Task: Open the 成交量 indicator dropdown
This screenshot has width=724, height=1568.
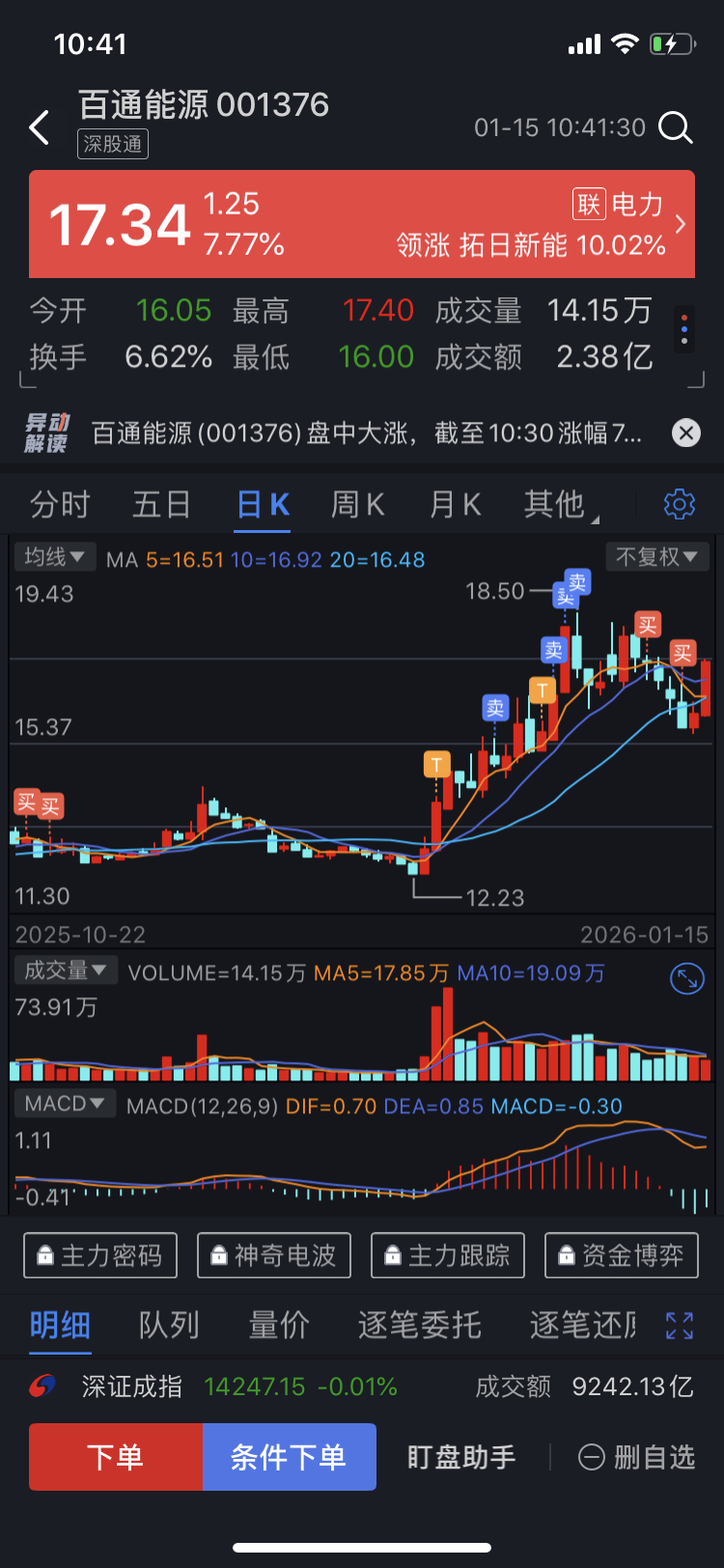Action: click(x=66, y=970)
